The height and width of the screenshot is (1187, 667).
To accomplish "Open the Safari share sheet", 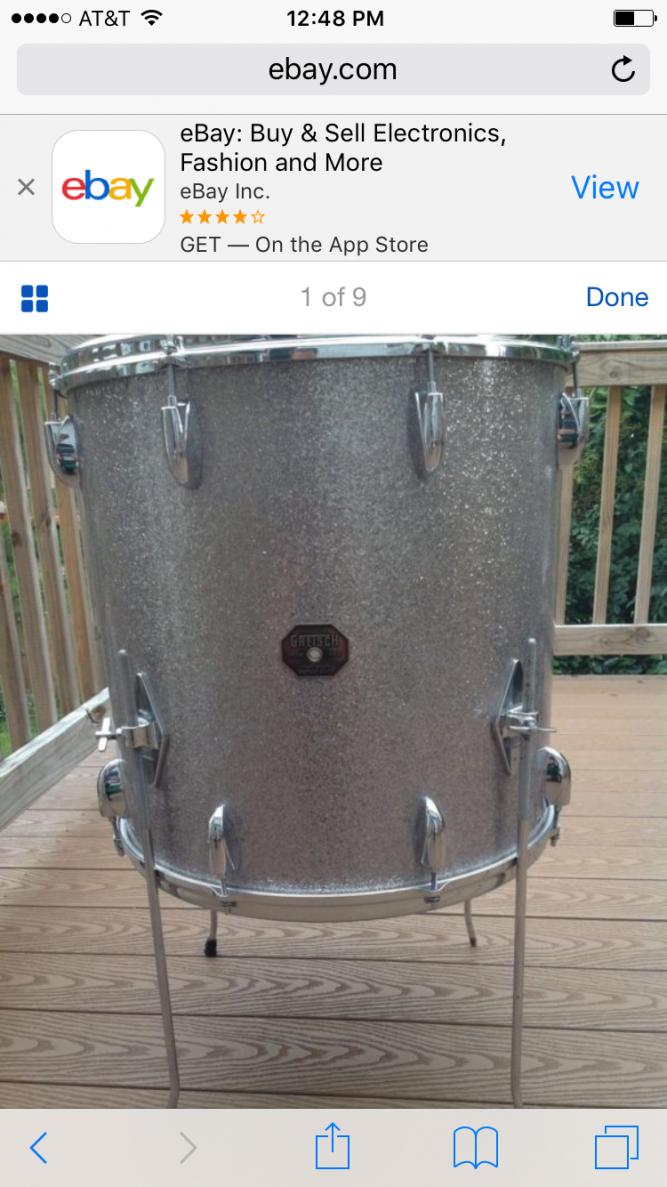I will 333,1146.
